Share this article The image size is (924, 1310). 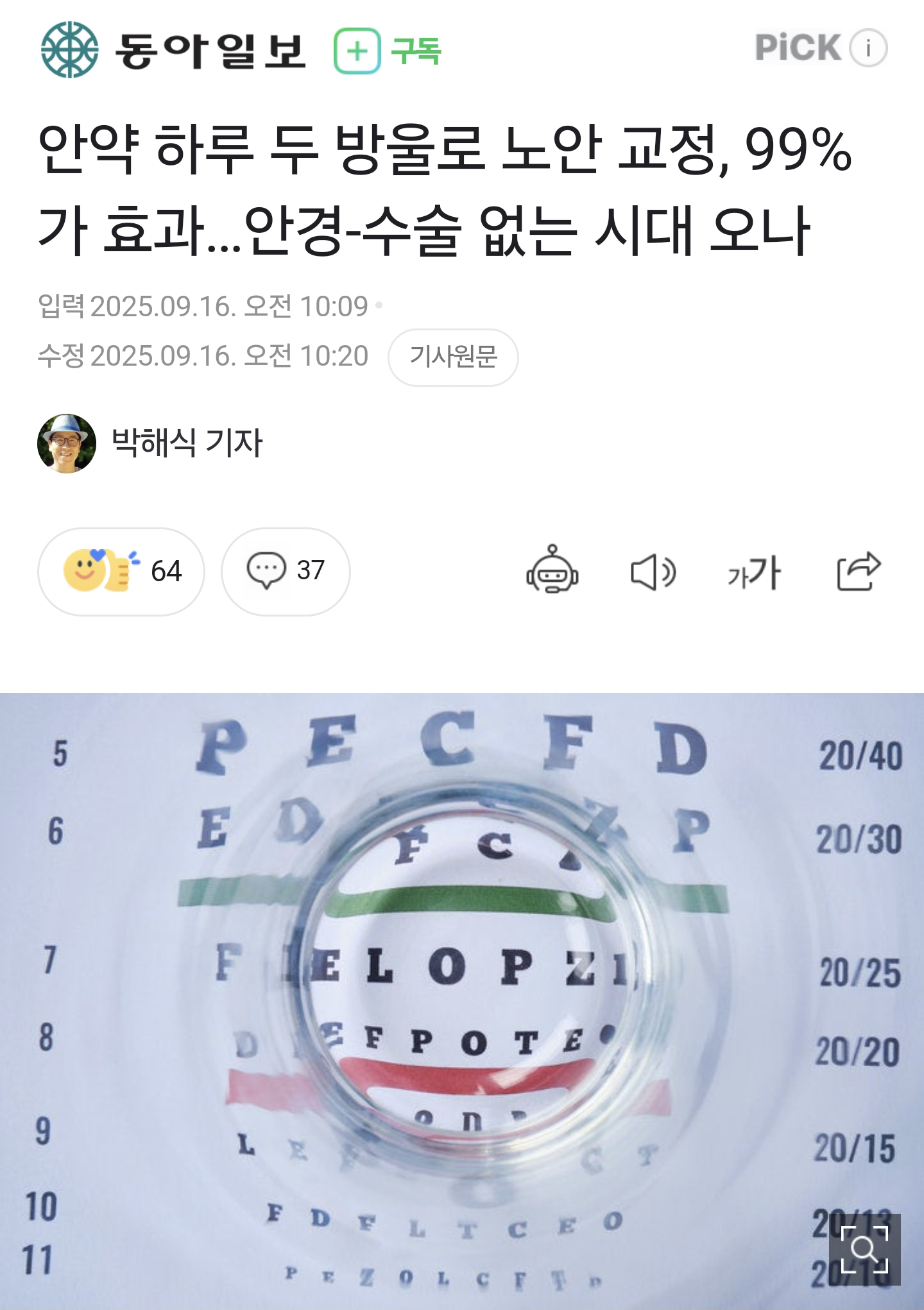tap(858, 571)
